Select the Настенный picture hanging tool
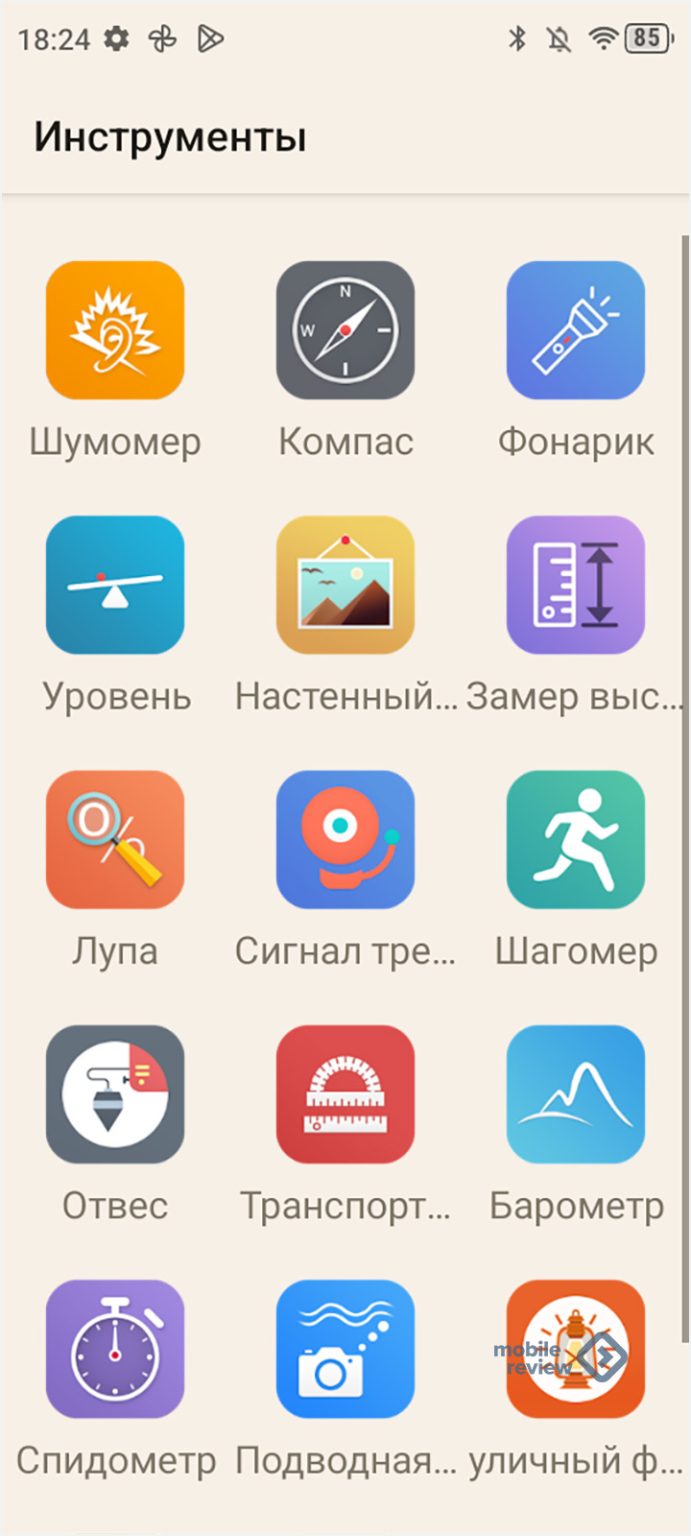The image size is (691, 1536). [345, 585]
